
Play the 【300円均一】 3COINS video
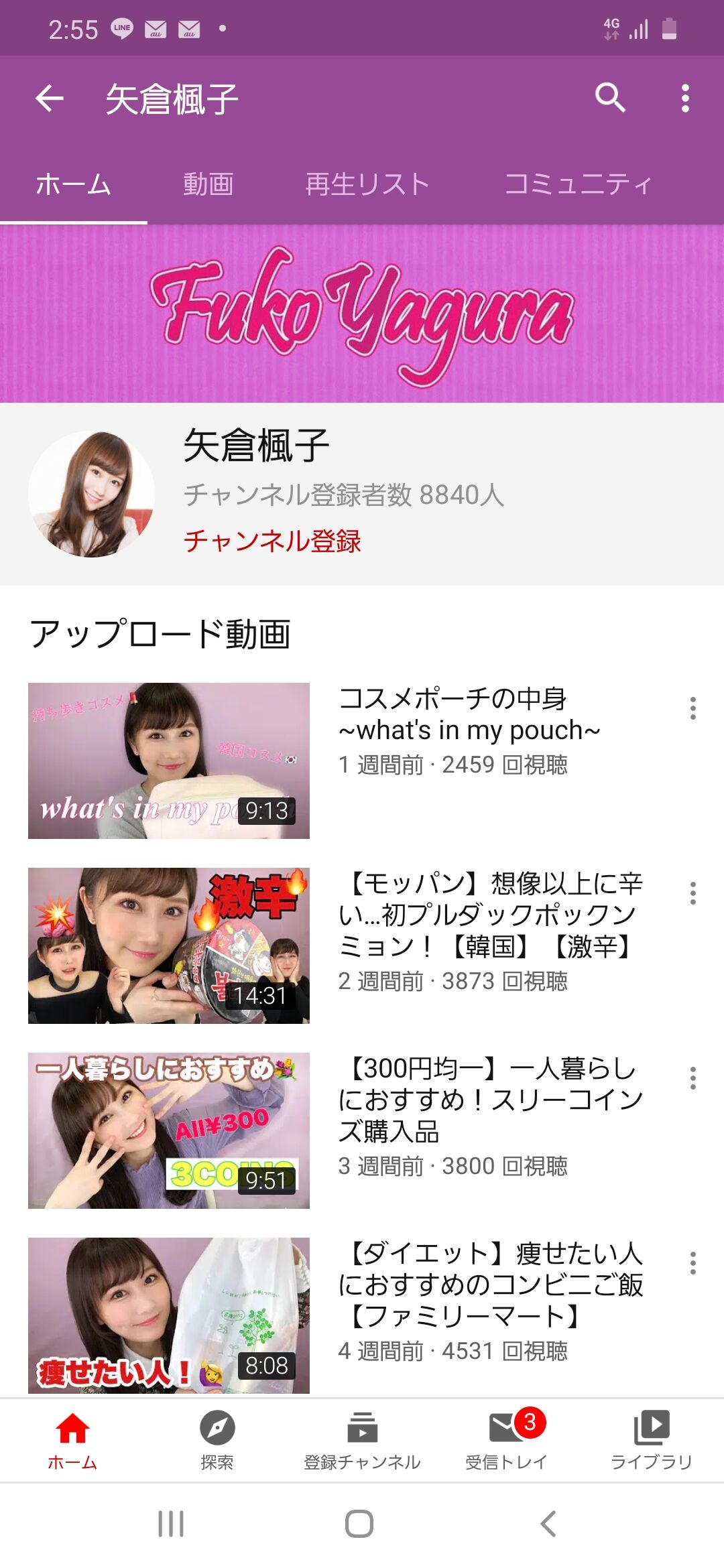point(169,1130)
